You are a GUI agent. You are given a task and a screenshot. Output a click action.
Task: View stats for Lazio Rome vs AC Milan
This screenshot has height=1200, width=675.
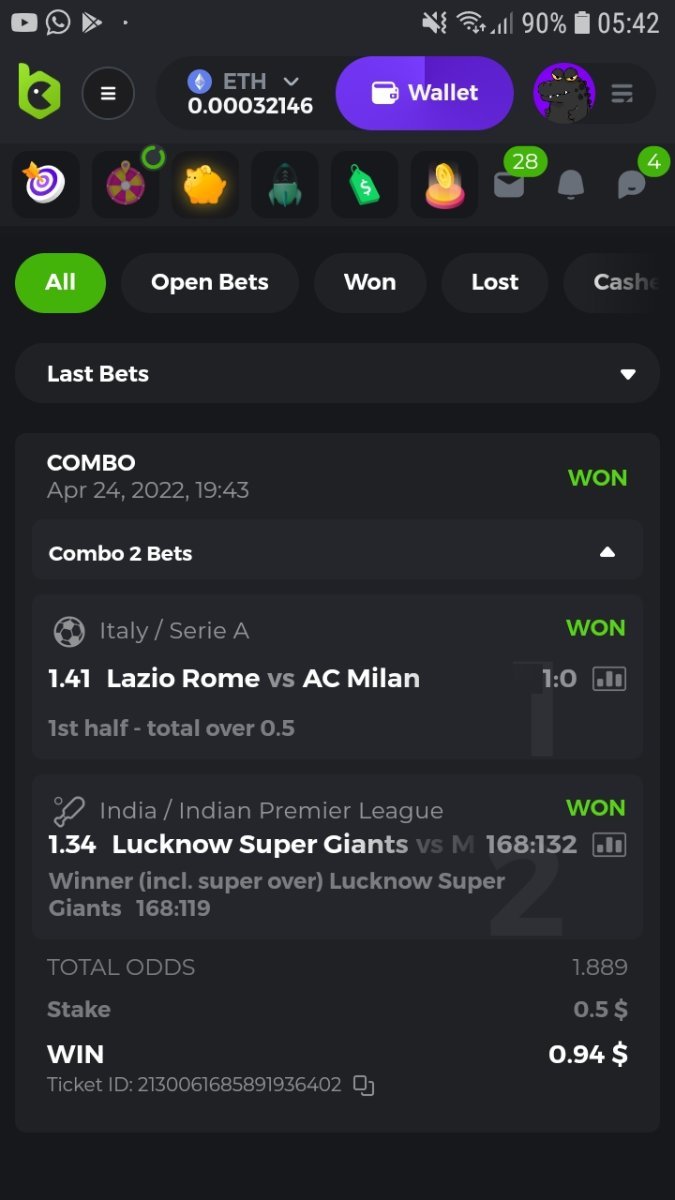pyautogui.click(x=609, y=679)
